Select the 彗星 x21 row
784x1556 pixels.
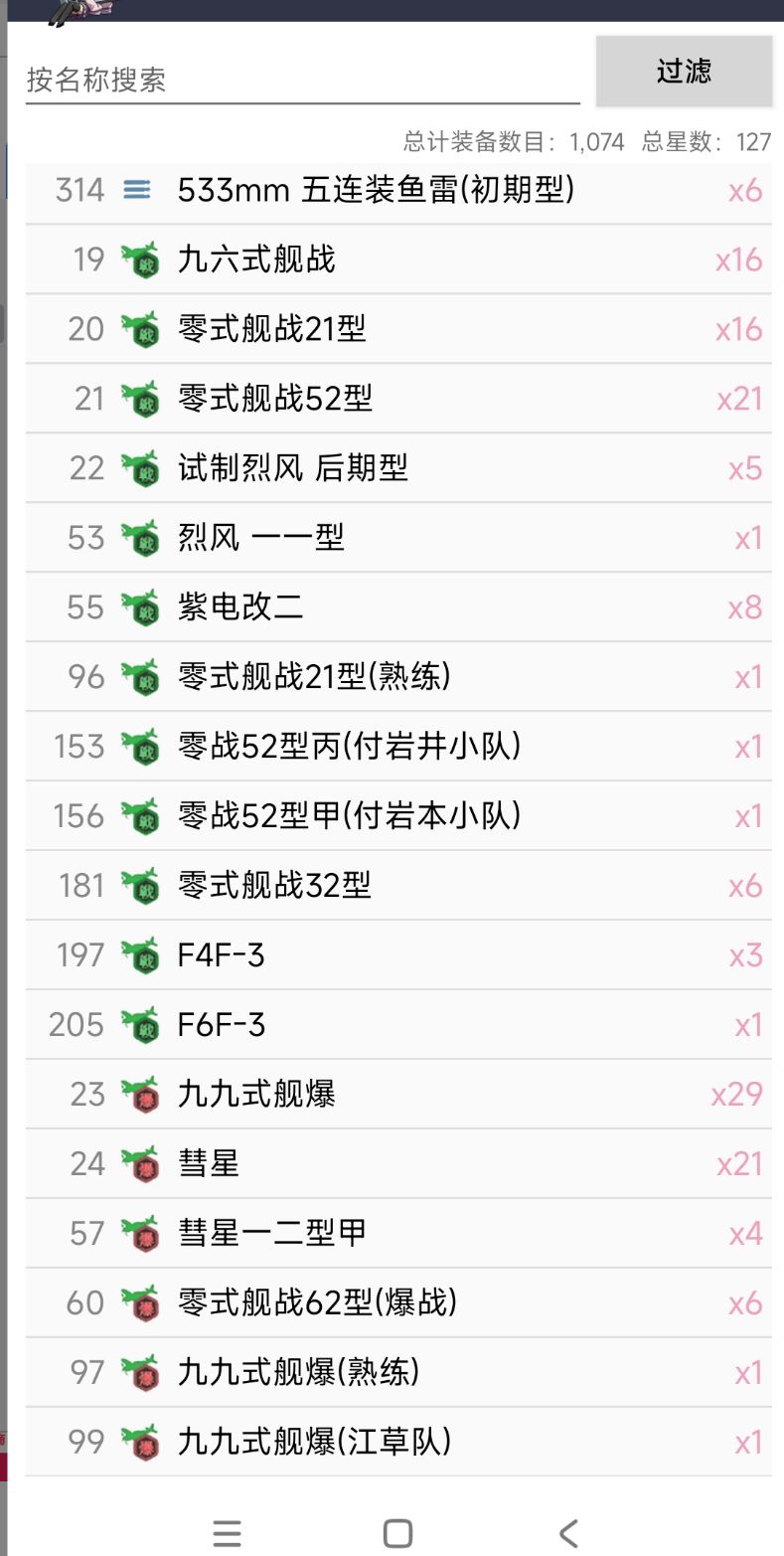click(397, 1164)
